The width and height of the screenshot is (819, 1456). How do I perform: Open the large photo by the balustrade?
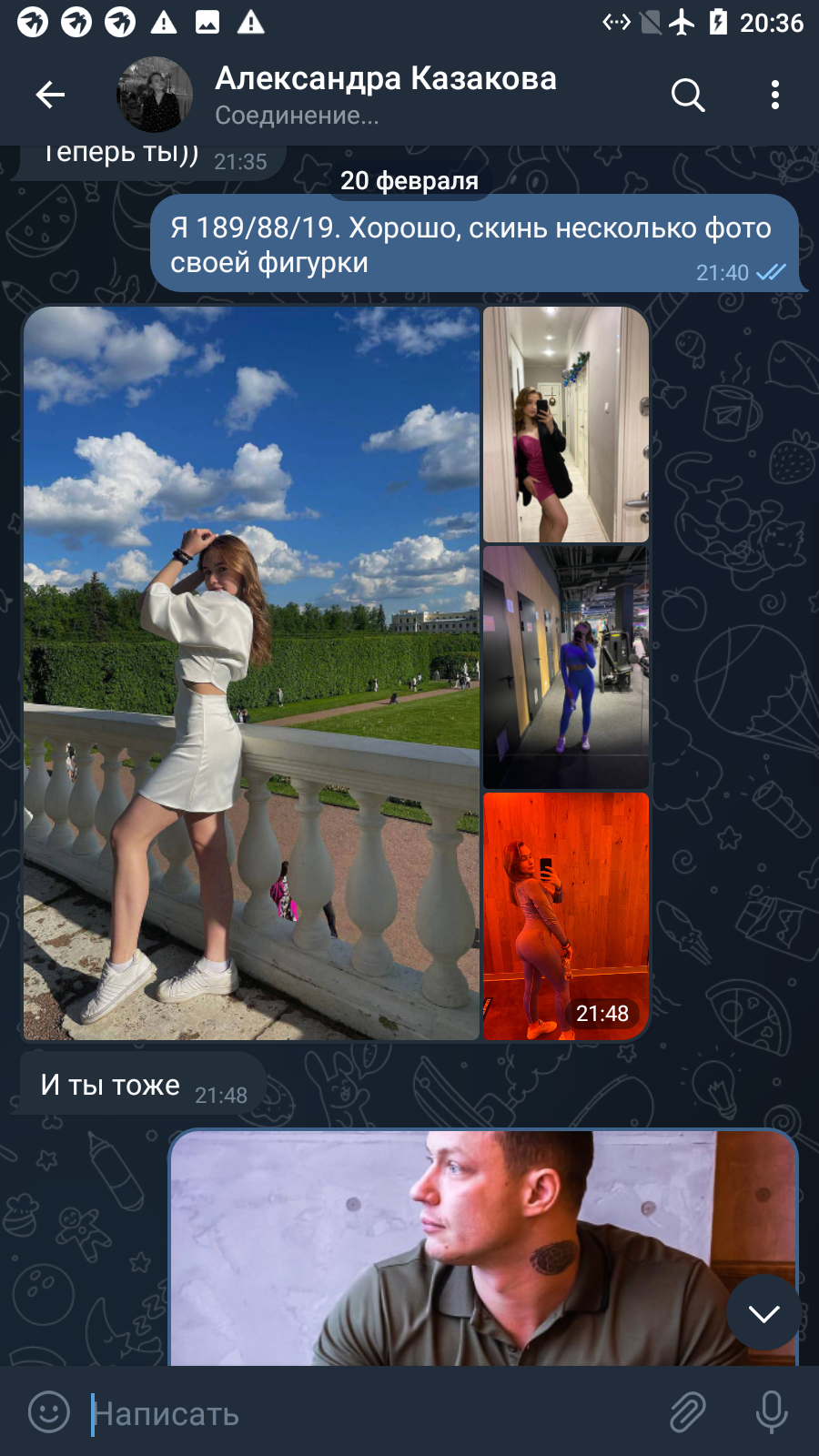[251, 673]
